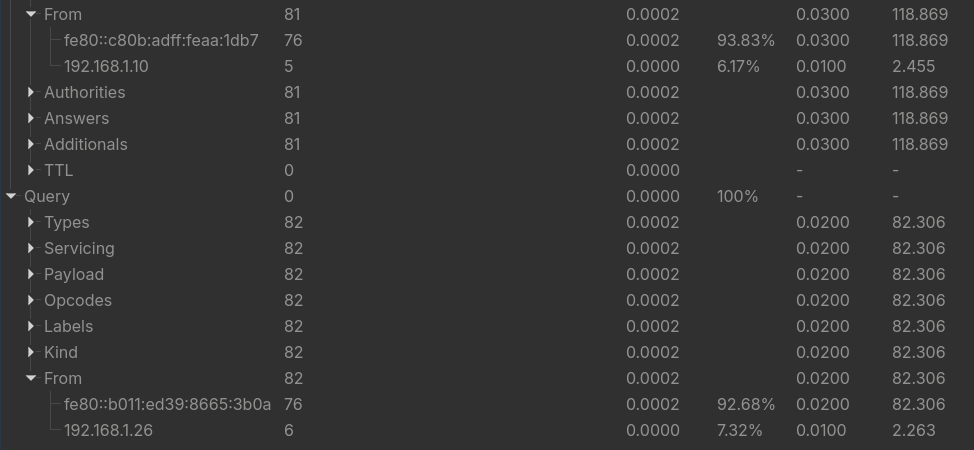974x450 pixels.
Task: Collapse the From node containing 192.168.1.10
Action: click(31, 14)
